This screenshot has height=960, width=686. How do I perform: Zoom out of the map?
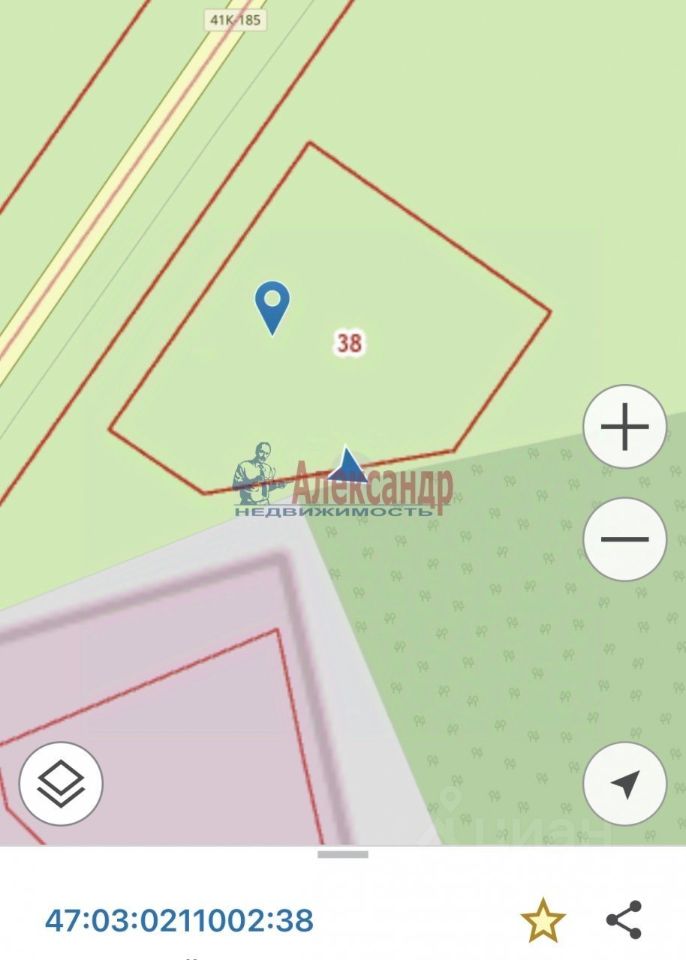point(625,539)
